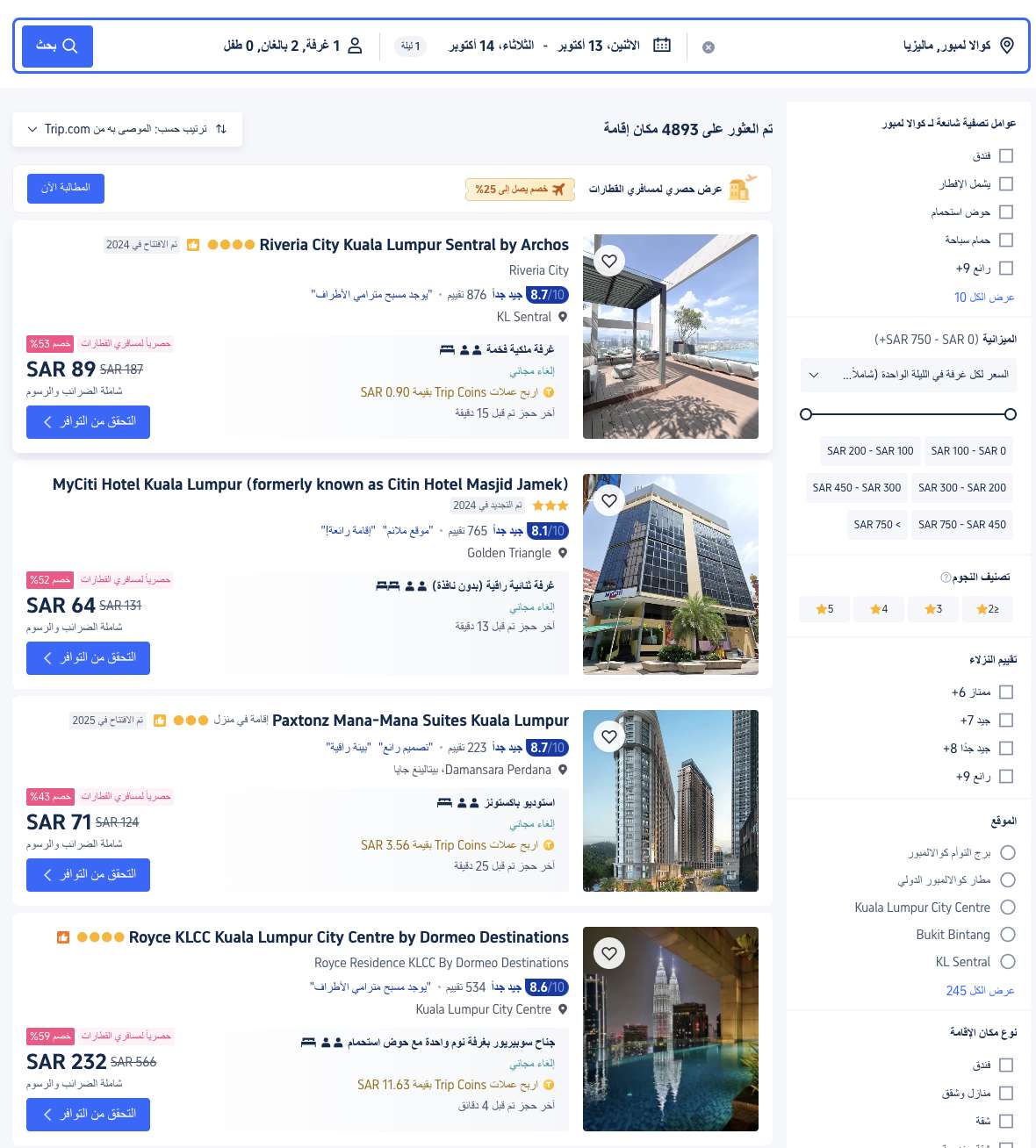Check availability for MyCiti Hotel at SAR 64
The width and height of the screenshot is (1036, 1148).
coord(88,657)
